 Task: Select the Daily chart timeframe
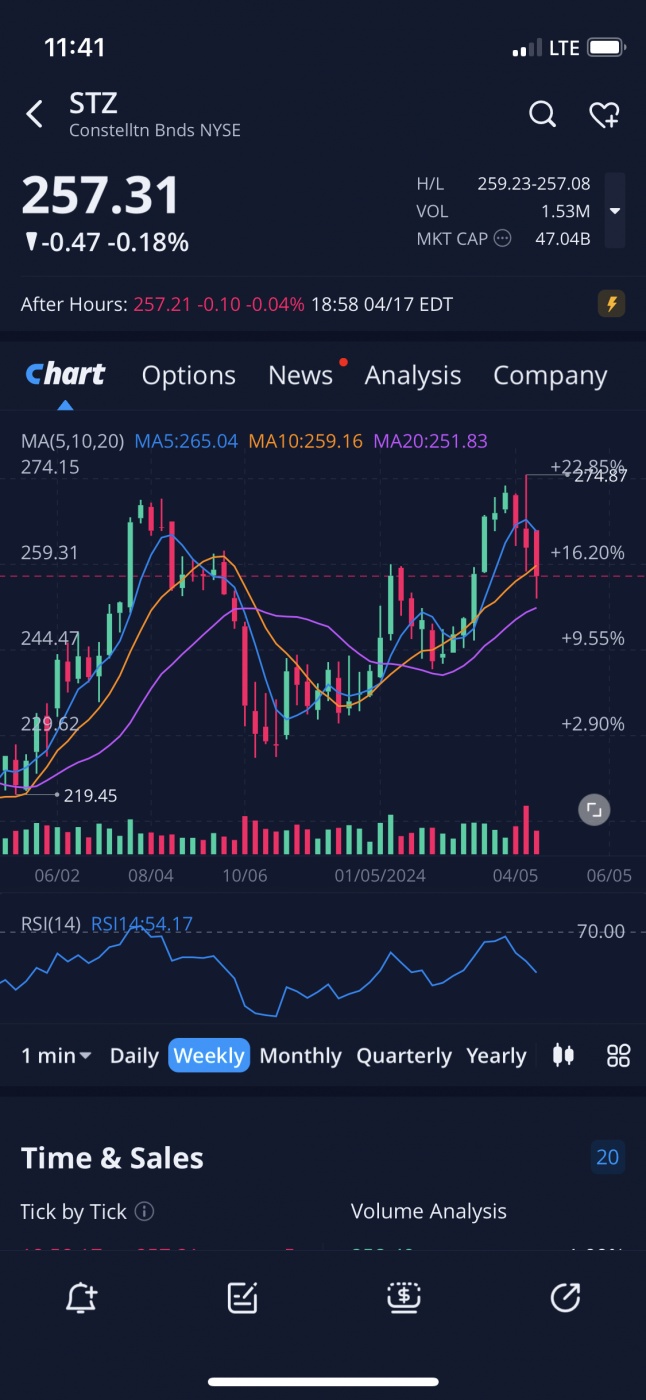(x=134, y=1056)
